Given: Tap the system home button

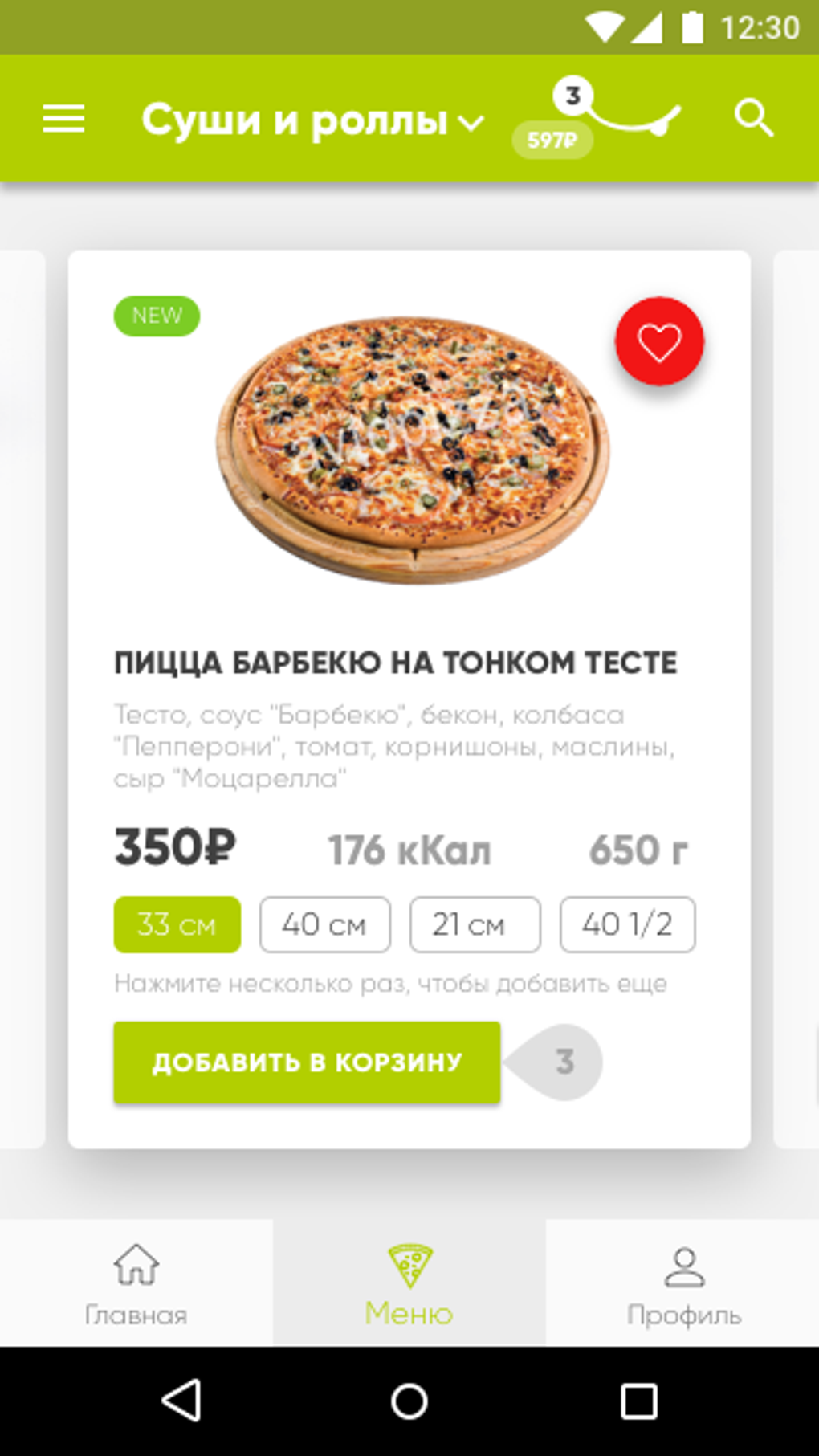Looking at the screenshot, I should [x=409, y=1401].
